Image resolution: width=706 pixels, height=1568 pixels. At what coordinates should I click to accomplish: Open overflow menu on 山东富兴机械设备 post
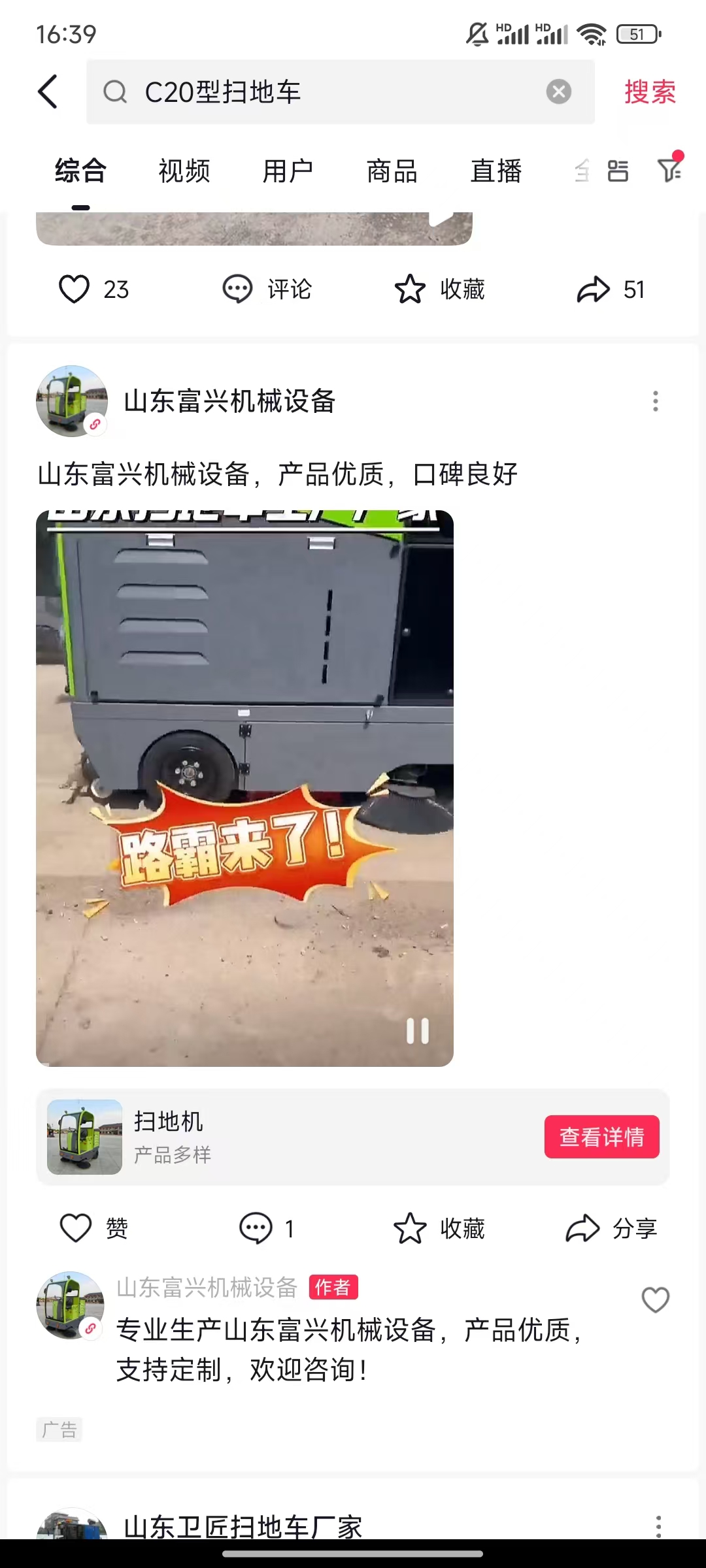click(655, 400)
